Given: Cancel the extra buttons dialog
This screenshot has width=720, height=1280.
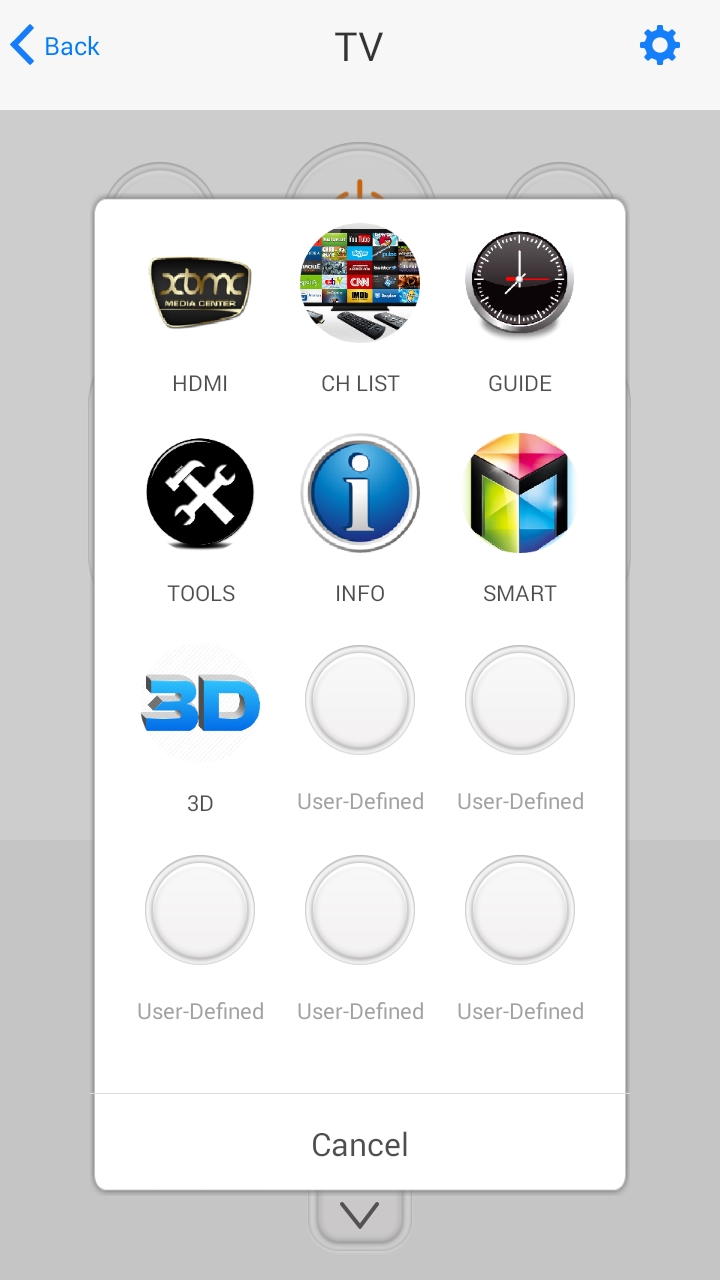Looking at the screenshot, I should click(360, 1144).
